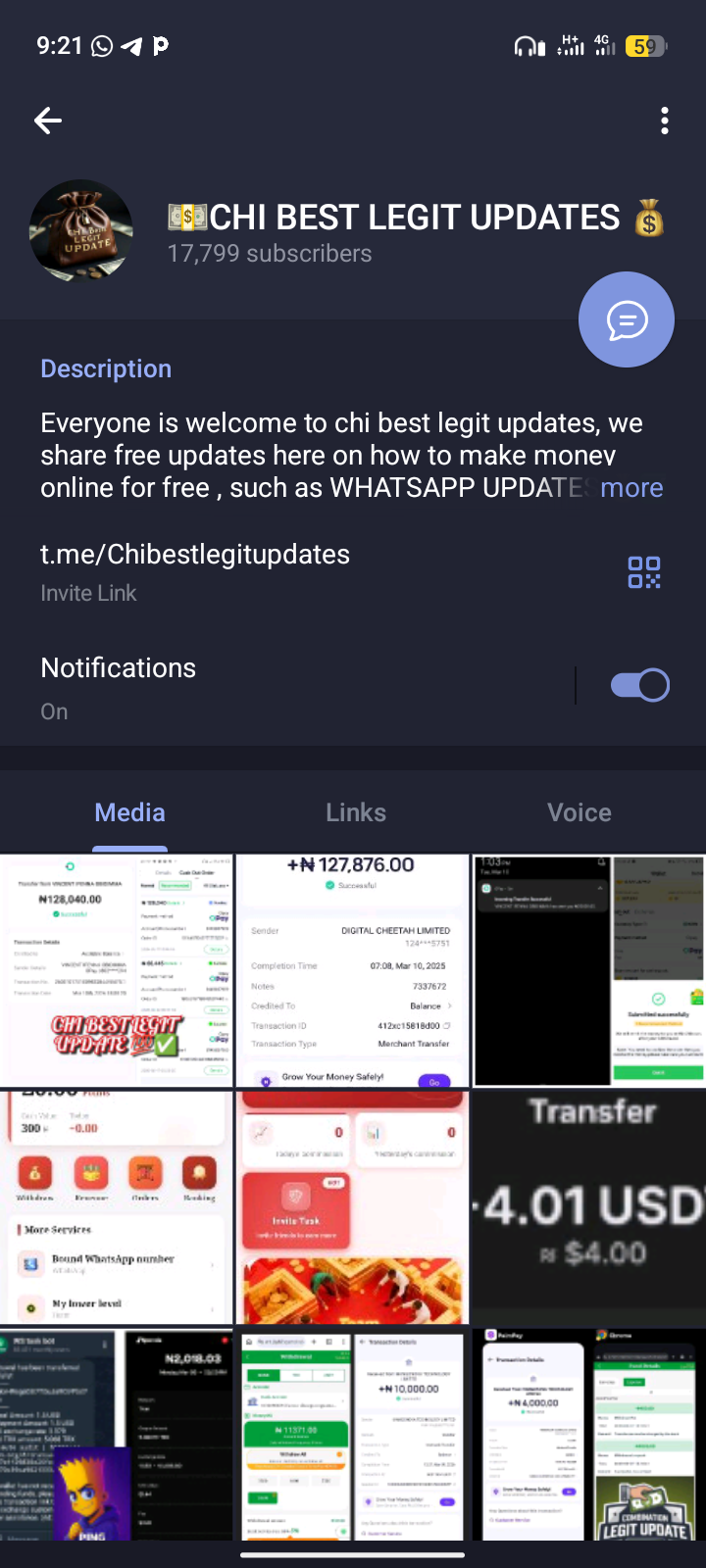
Task: Tap the t.me/Chibestlegitupdates invite link
Action: [195, 555]
